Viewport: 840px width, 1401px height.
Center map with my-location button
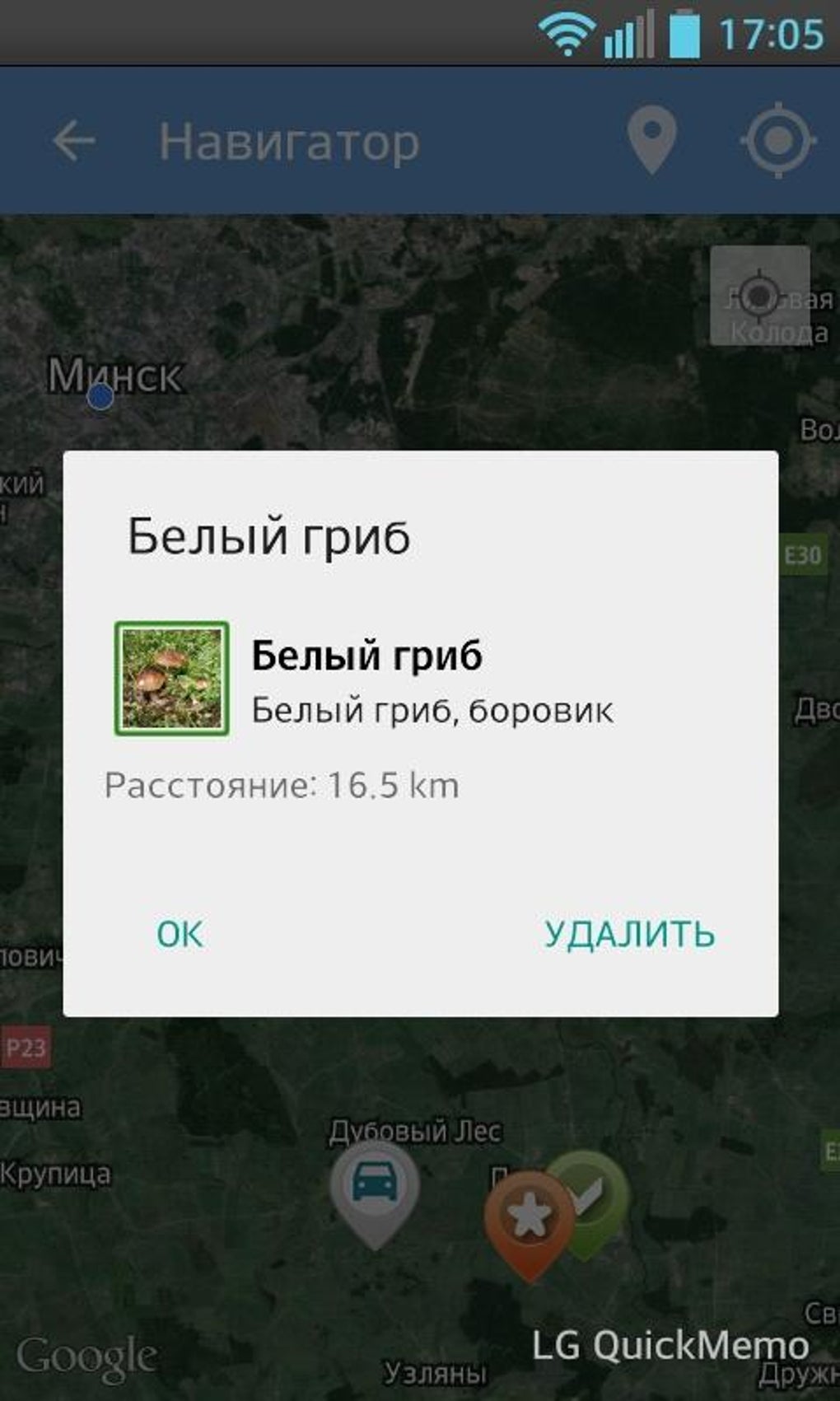[x=759, y=295]
